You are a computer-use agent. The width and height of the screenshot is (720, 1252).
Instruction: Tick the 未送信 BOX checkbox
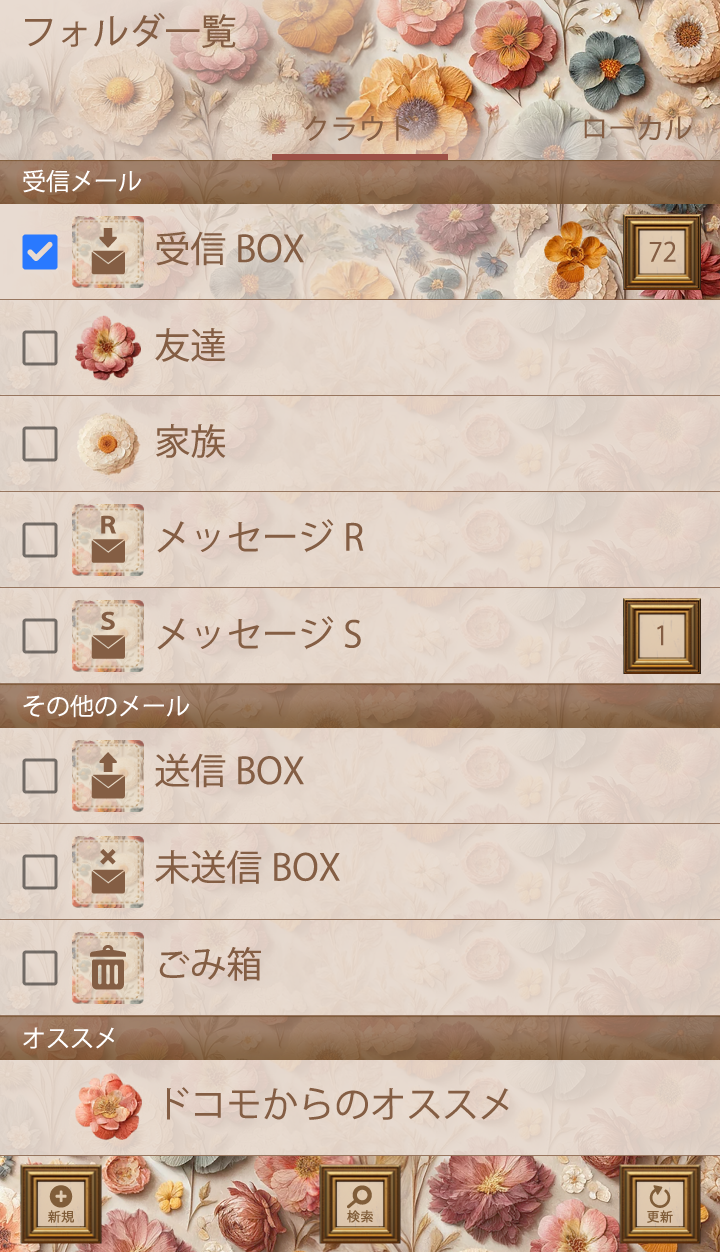point(40,872)
